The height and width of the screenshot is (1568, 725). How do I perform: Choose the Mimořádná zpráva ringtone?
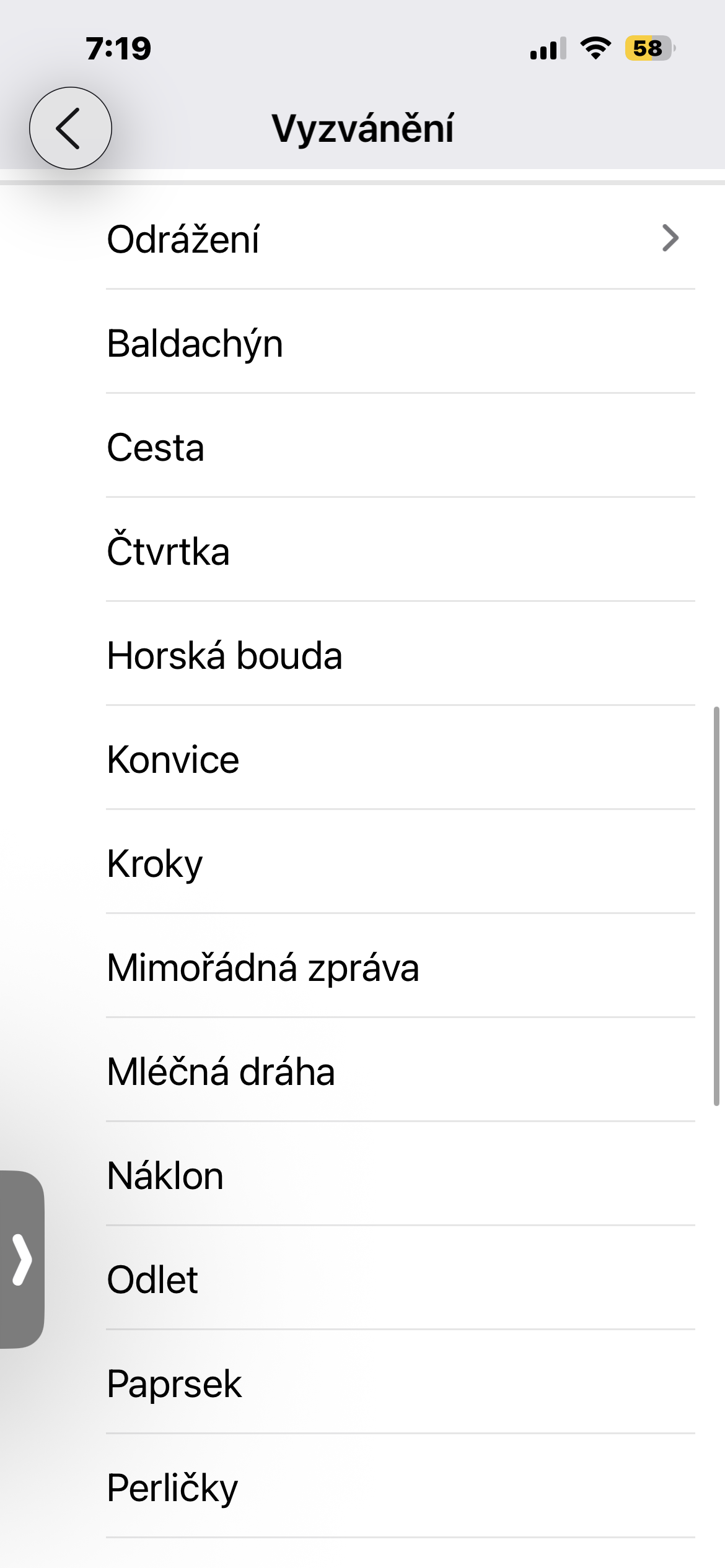[397, 967]
